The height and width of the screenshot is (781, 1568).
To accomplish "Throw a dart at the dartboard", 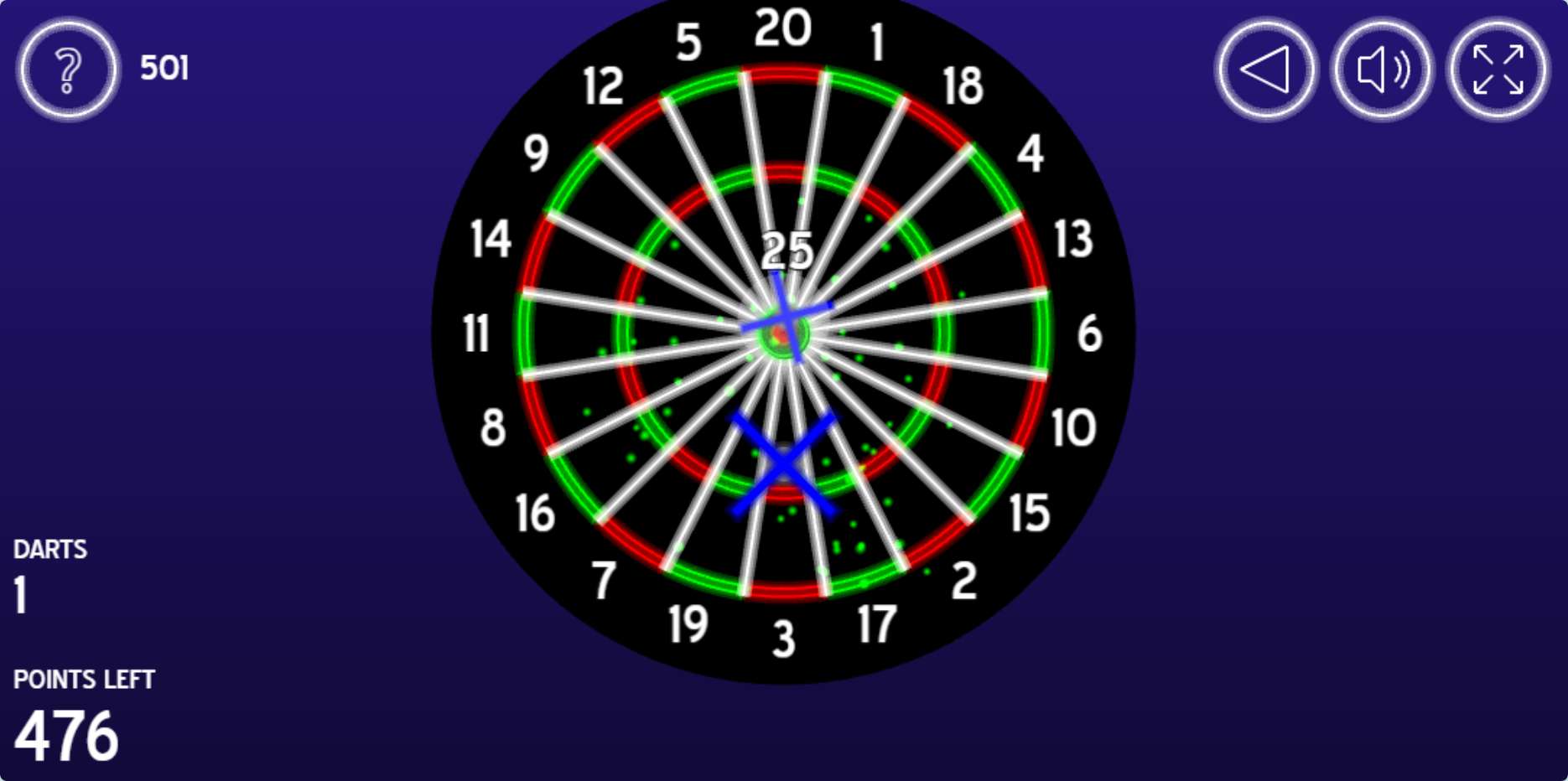I will point(783,335).
